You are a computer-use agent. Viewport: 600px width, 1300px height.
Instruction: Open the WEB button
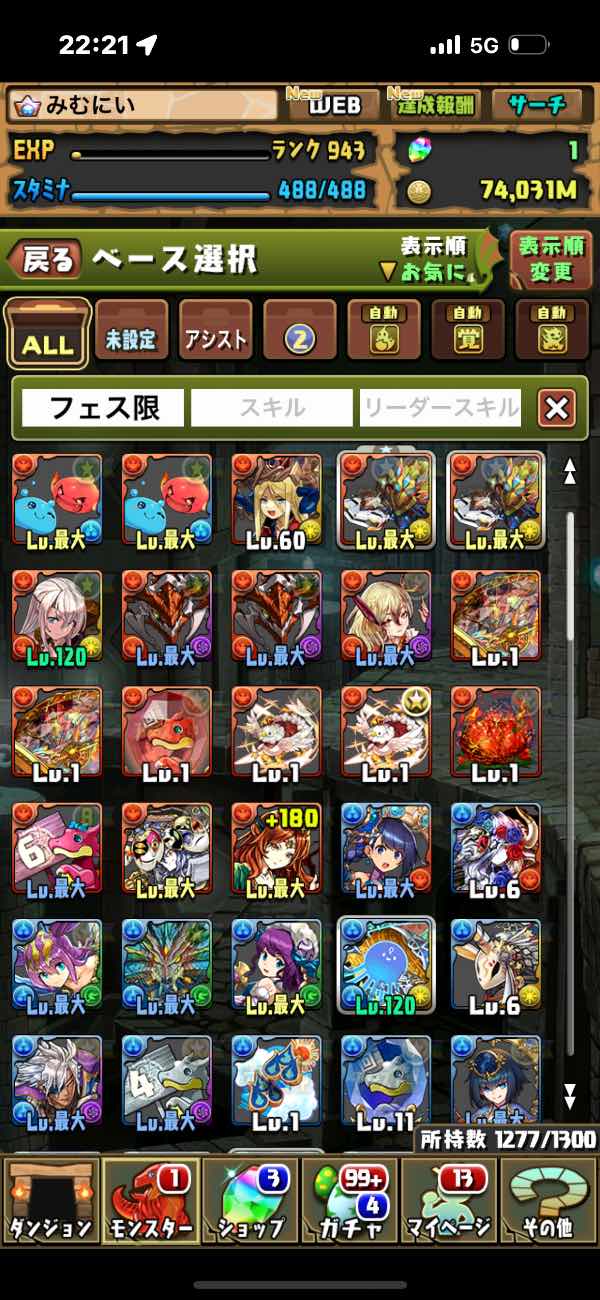click(x=333, y=104)
